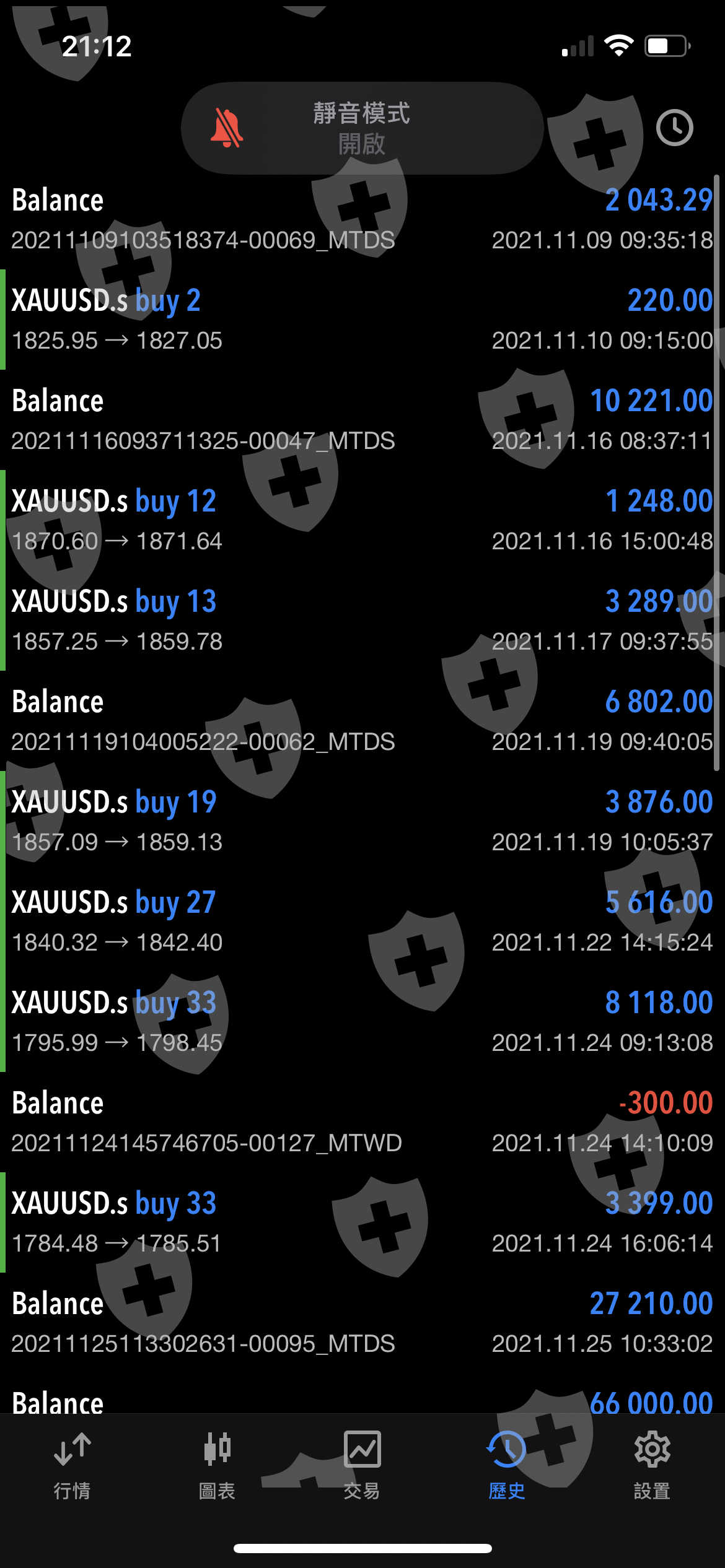
Task: Select the Balance entry of 6 802.00
Action: (x=362, y=721)
